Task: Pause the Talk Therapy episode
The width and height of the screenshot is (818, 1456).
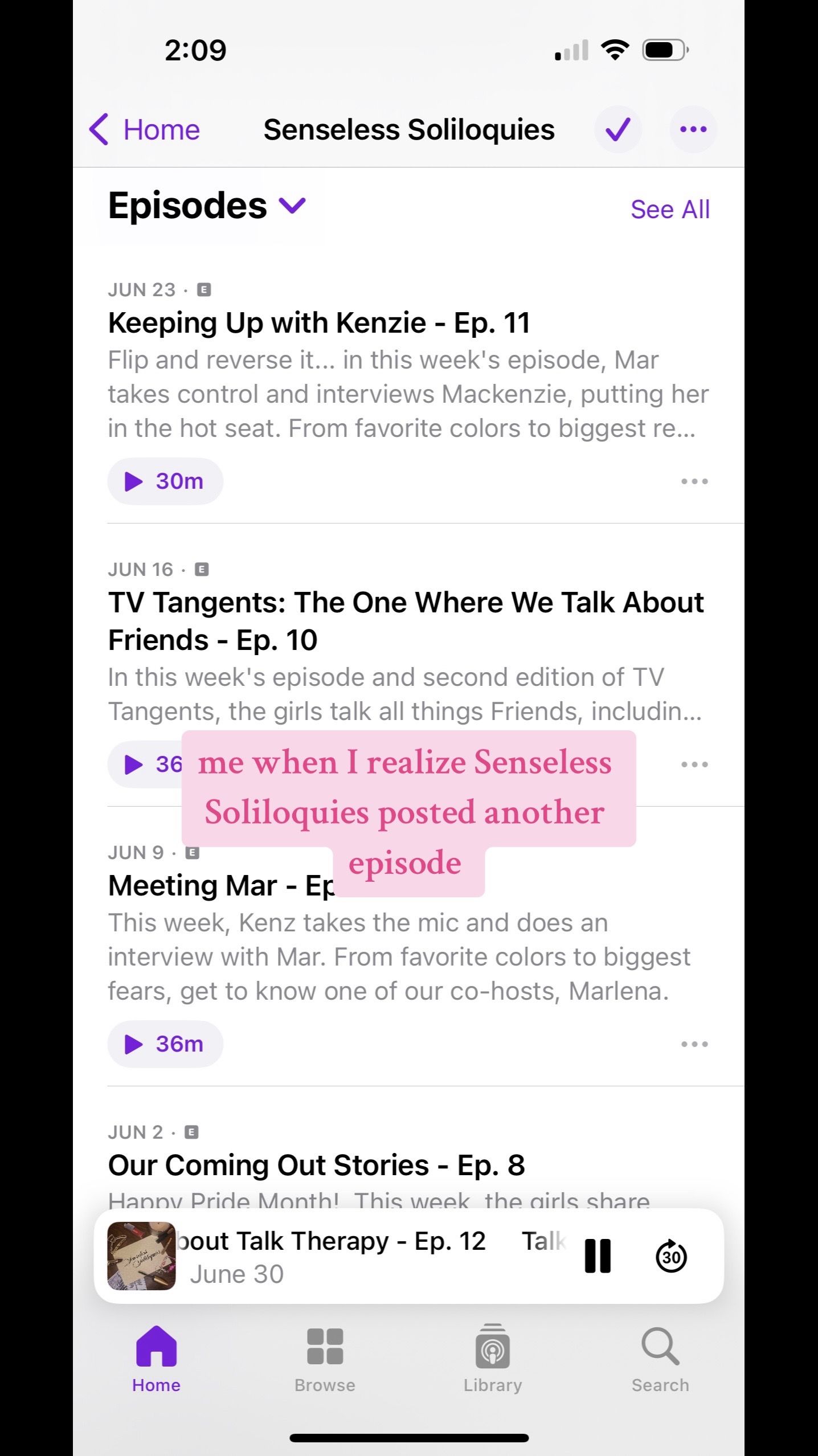Action: (x=598, y=1256)
